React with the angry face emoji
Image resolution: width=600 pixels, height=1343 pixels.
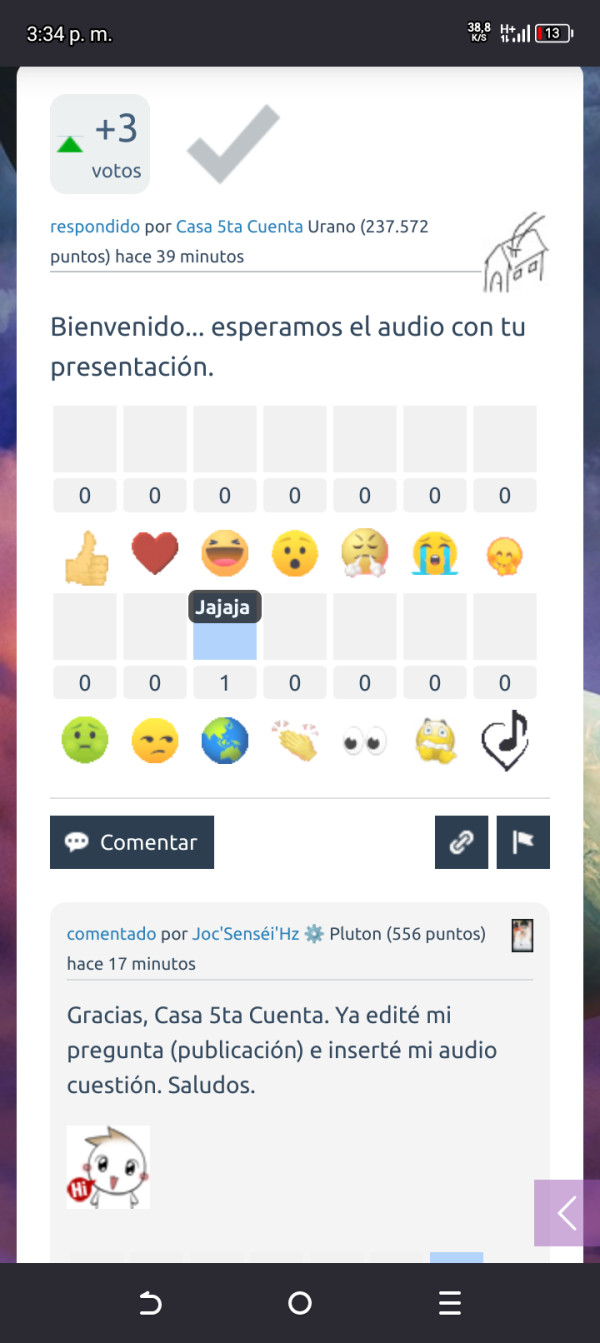365,554
